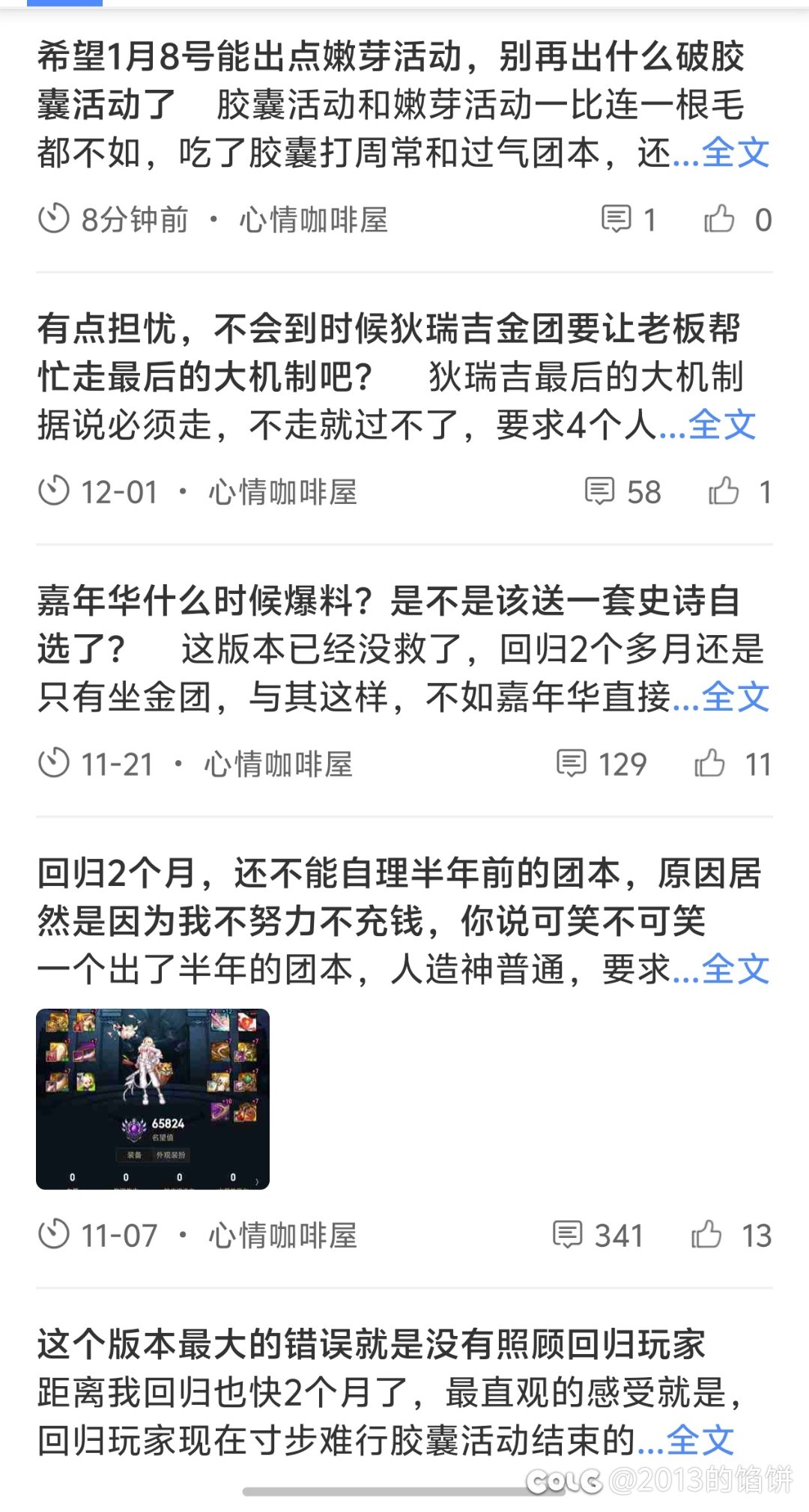View the 58 comments on the 12-01 post
Viewport: 809px width, 1512px height.
tap(622, 492)
